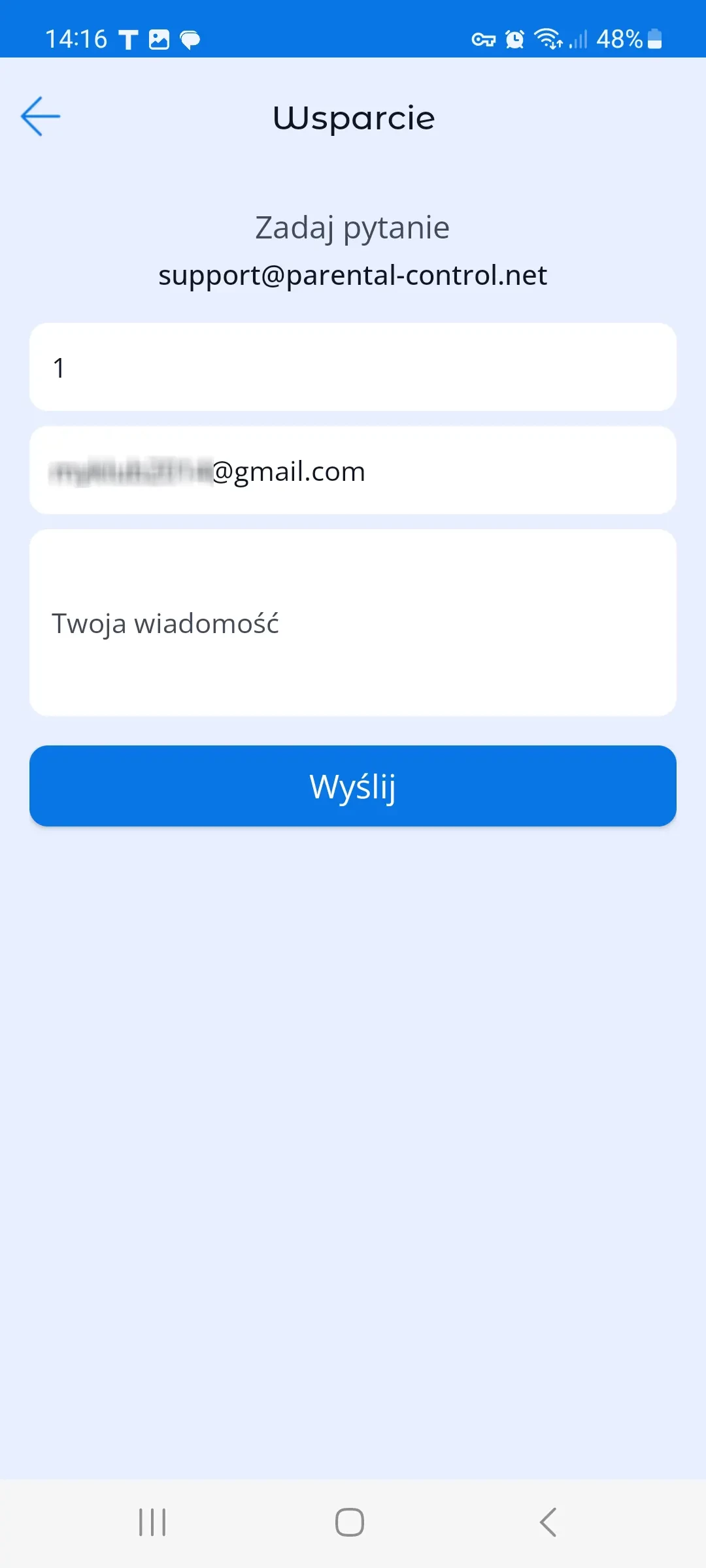706x1568 pixels.
Task: Go back using the top-left arrow
Action: (41, 117)
